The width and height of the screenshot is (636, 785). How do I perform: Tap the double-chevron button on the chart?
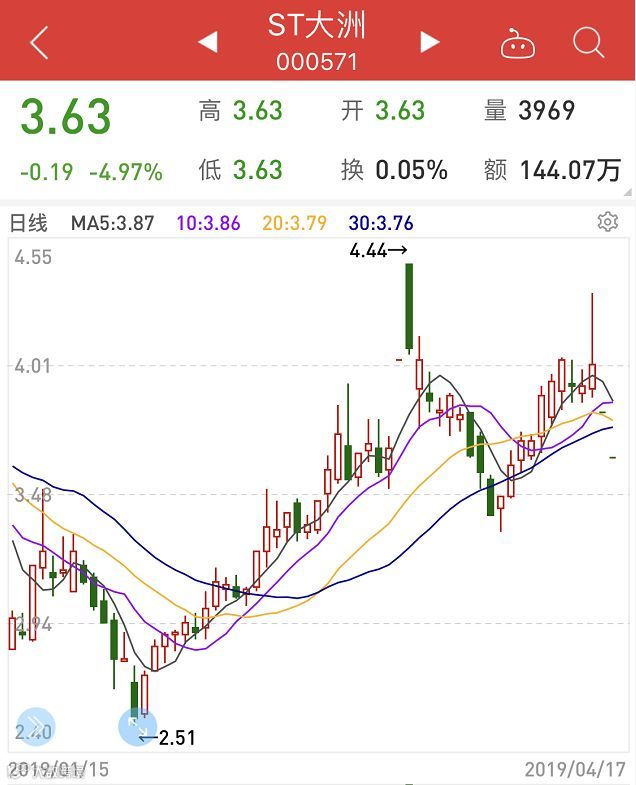[36, 726]
